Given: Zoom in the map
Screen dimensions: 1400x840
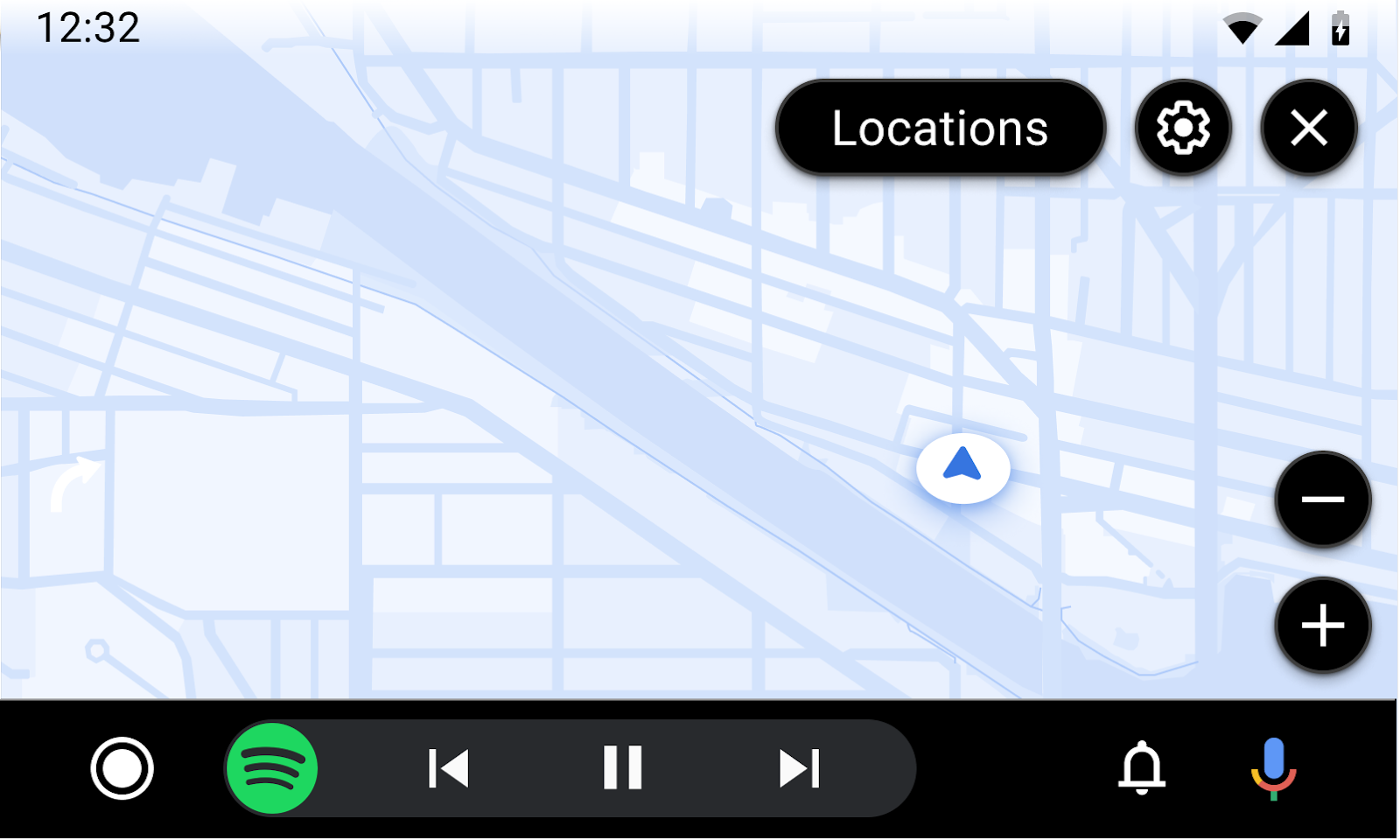Looking at the screenshot, I should click(x=1322, y=626).
